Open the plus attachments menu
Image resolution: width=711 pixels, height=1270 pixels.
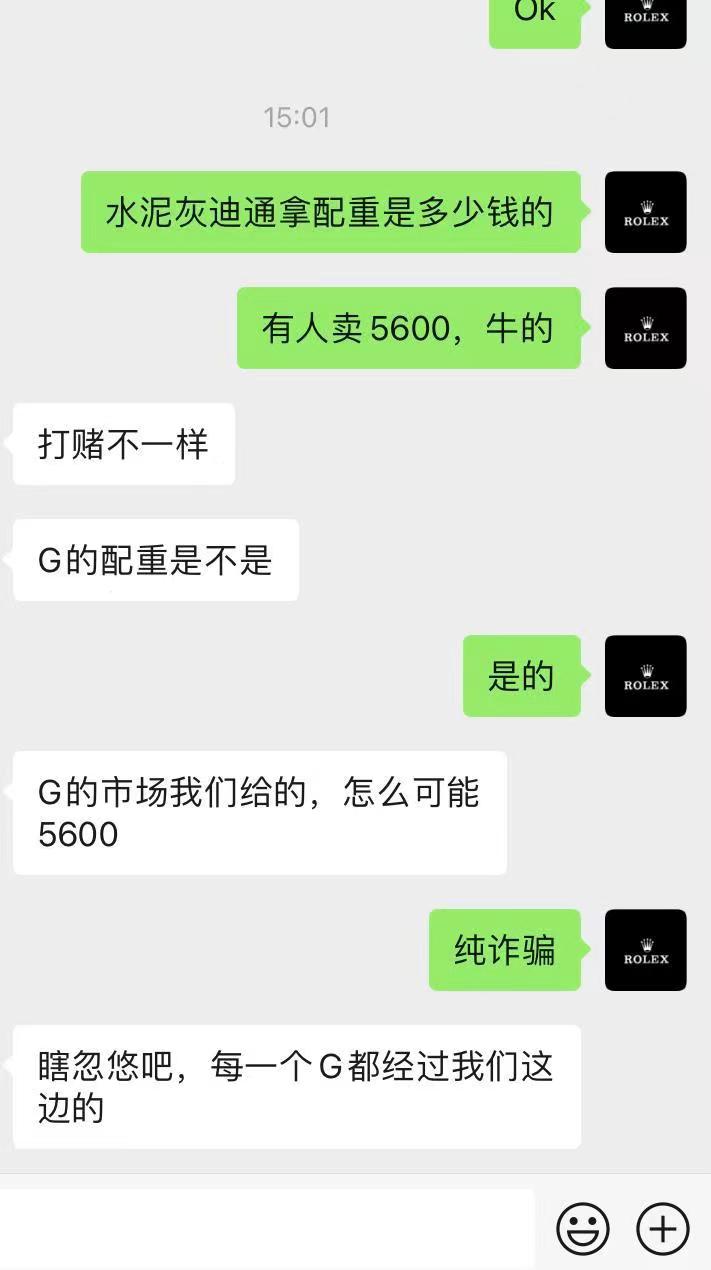[x=663, y=1228]
